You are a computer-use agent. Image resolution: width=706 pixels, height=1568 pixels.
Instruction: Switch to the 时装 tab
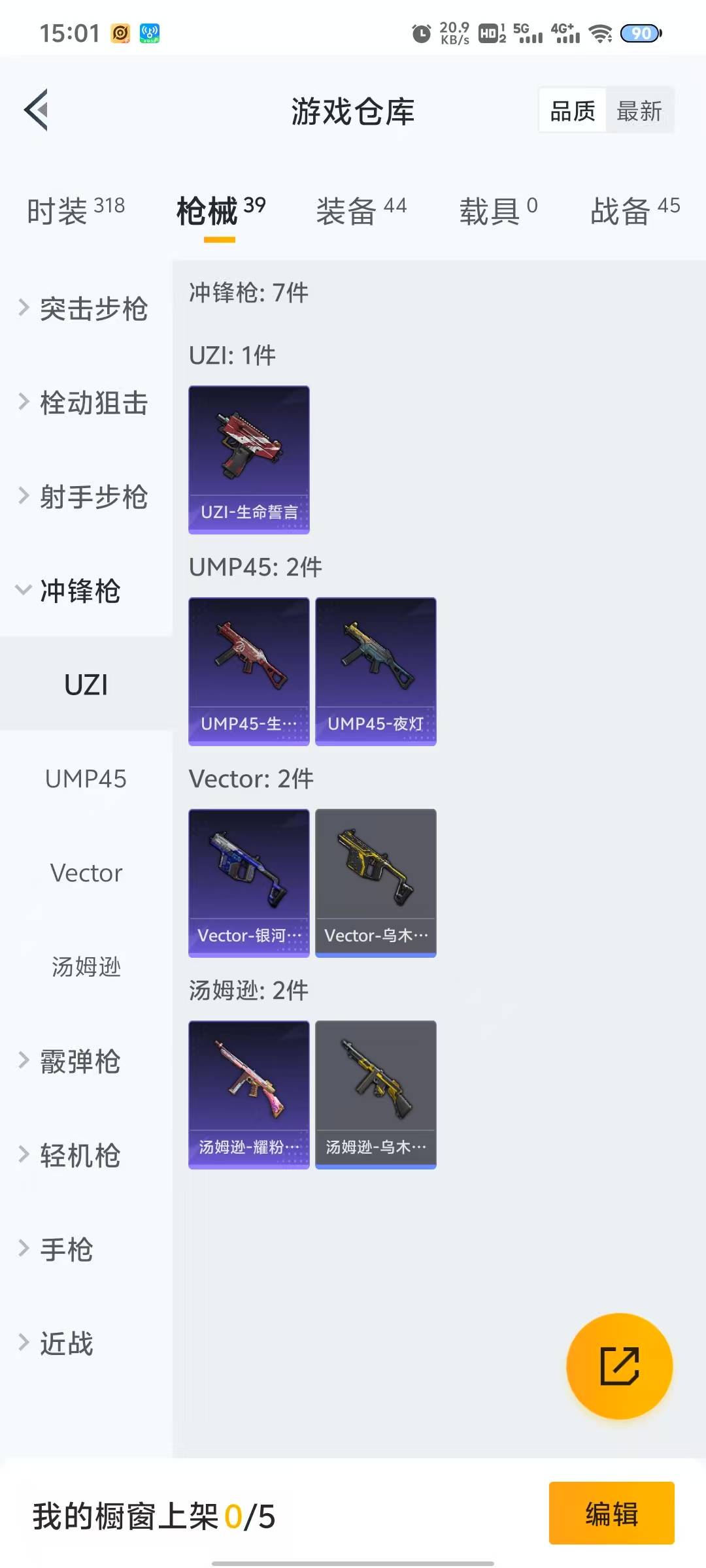click(75, 210)
